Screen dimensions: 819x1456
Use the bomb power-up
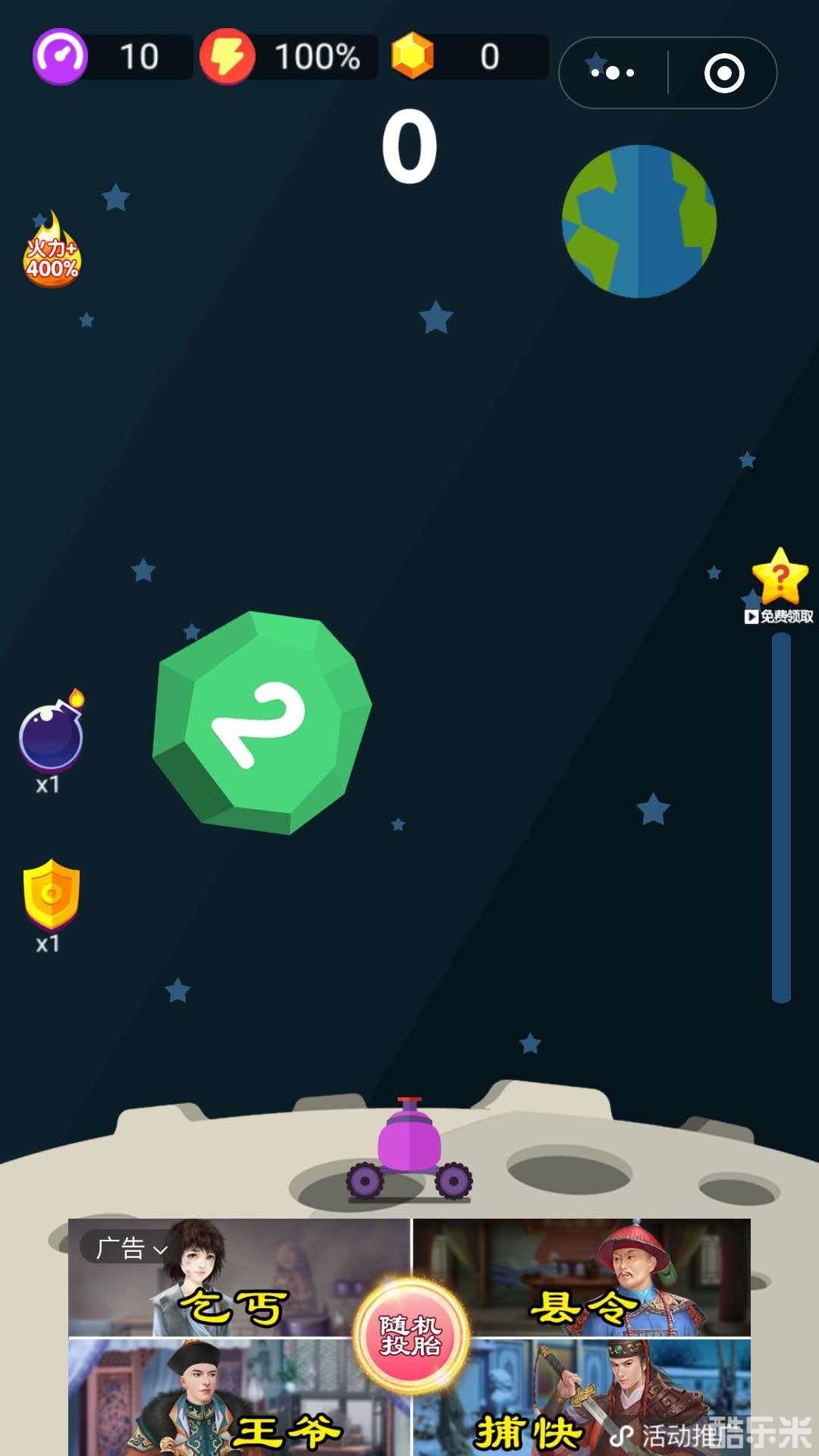coord(50,737)
